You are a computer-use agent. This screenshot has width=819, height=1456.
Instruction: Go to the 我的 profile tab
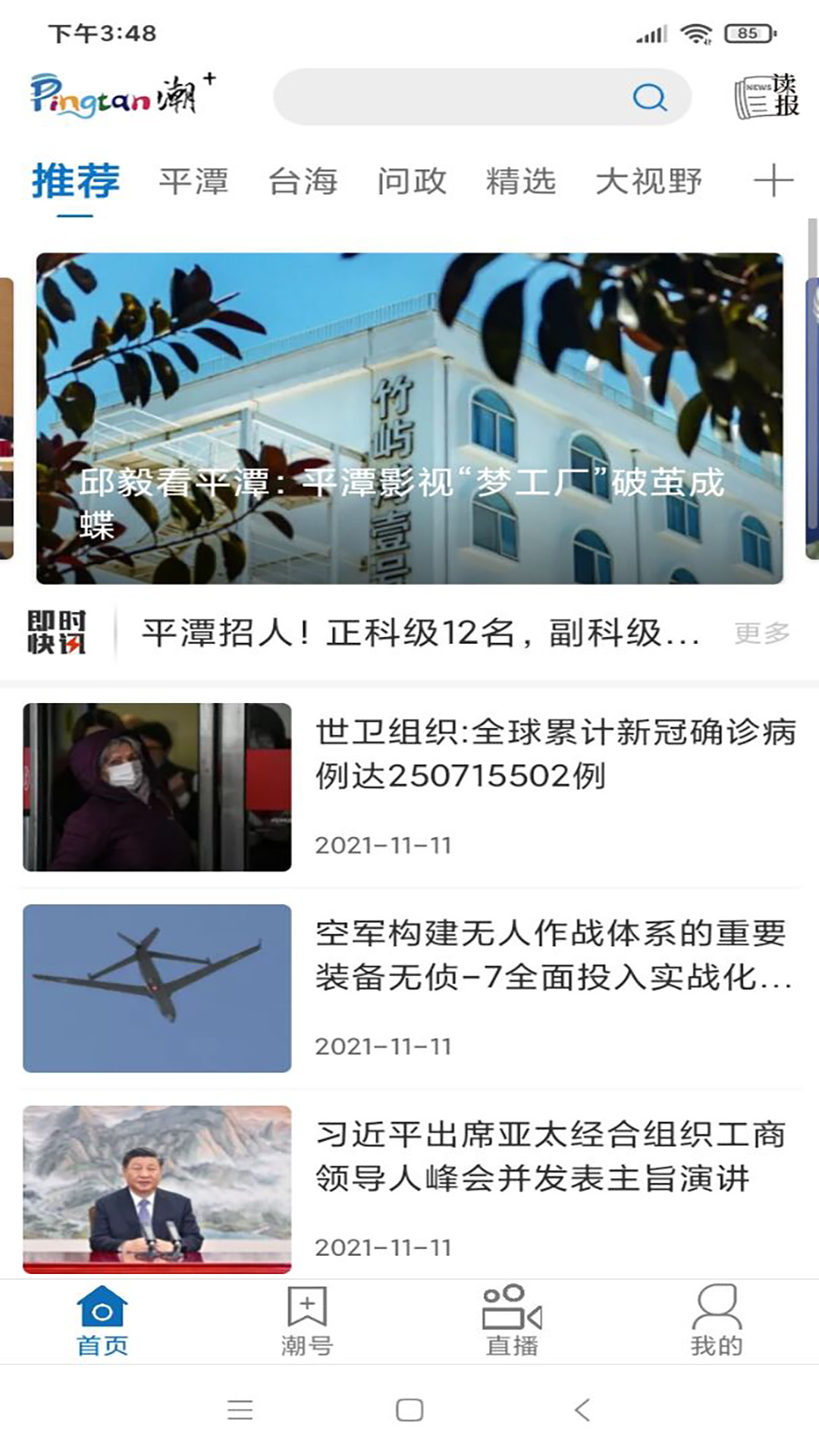click(x=717, y=1321)
